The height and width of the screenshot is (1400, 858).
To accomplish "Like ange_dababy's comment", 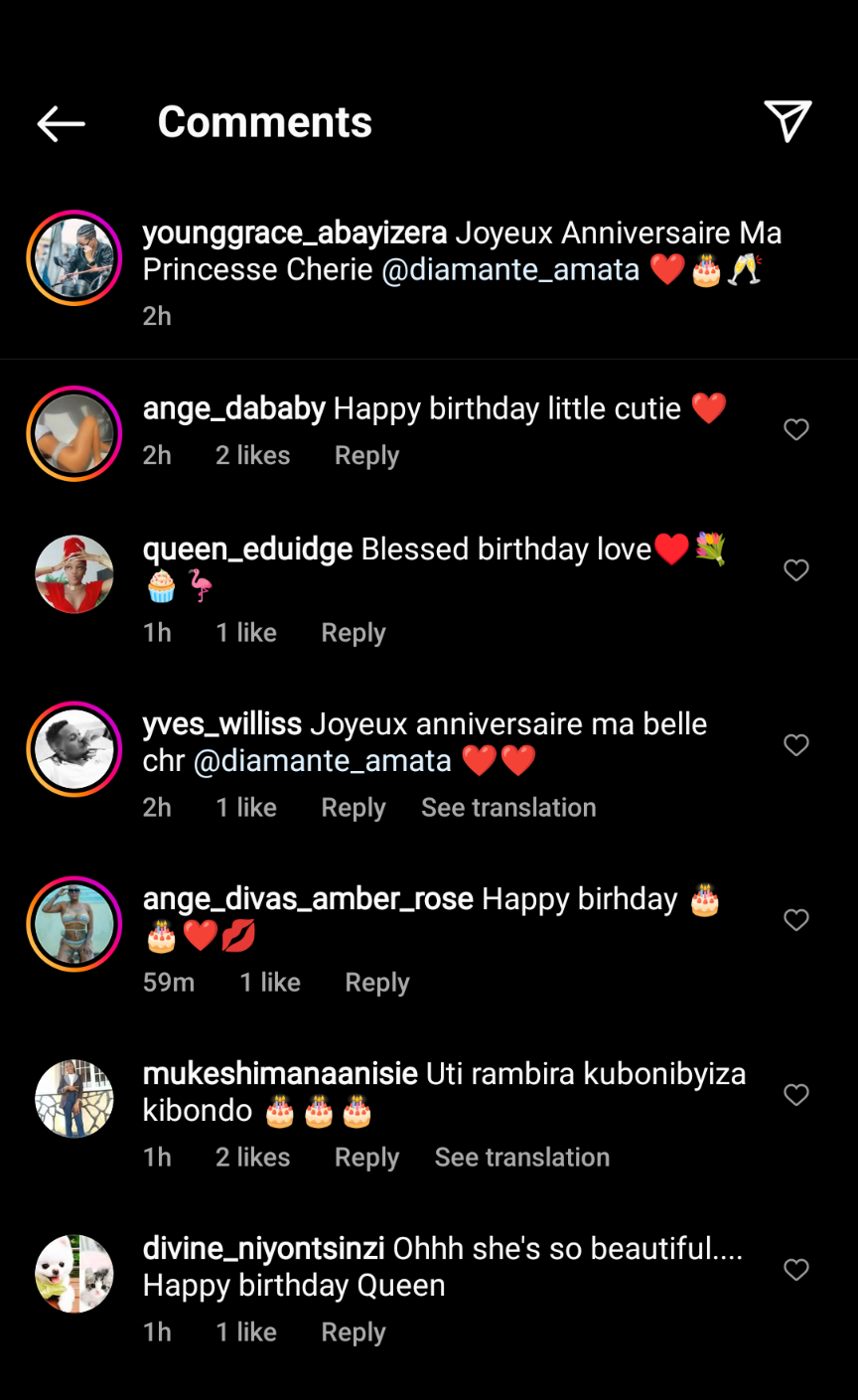I will pos(795,429).
